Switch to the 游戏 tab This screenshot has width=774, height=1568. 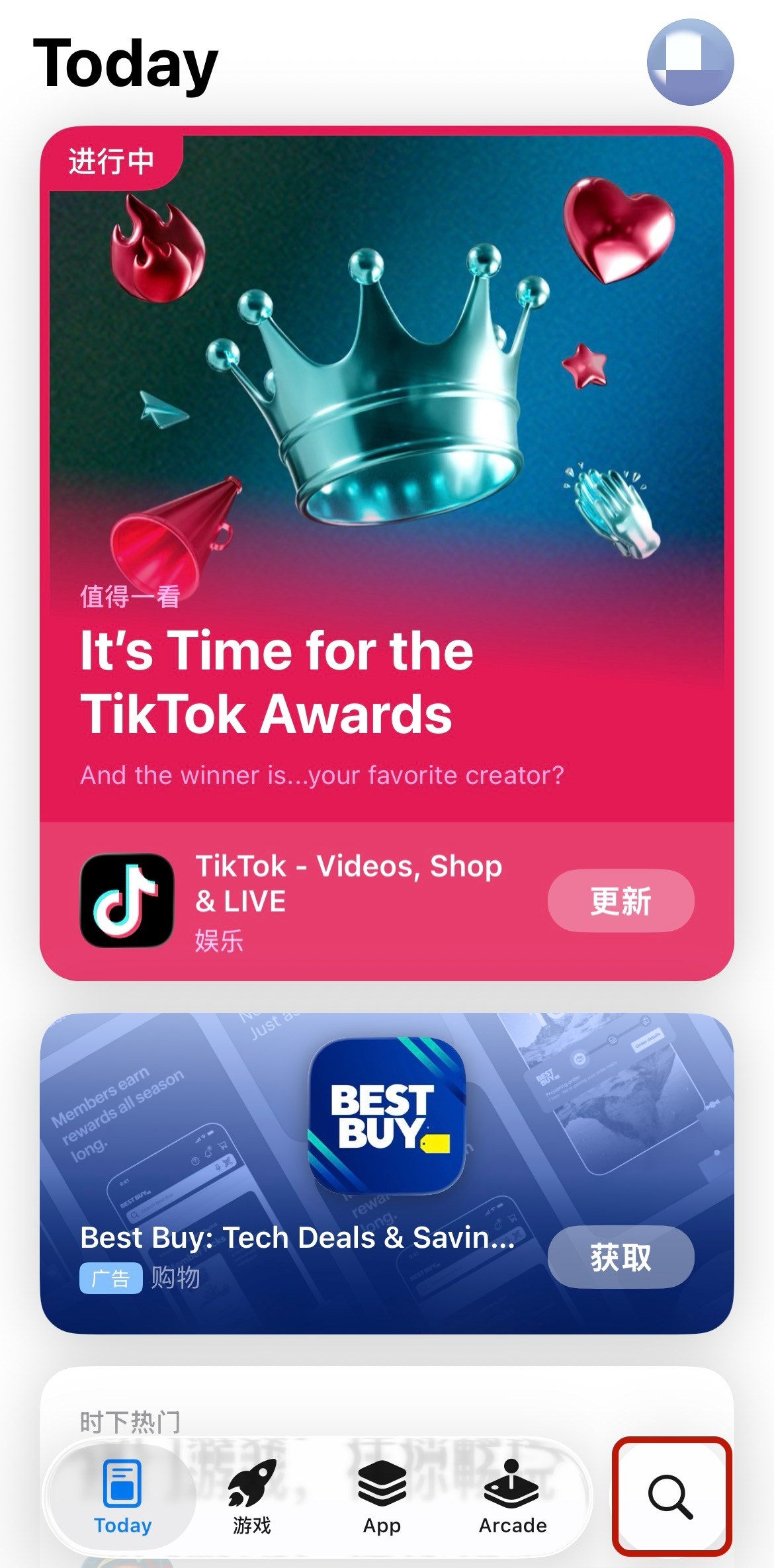click(x=252, y=1498)
